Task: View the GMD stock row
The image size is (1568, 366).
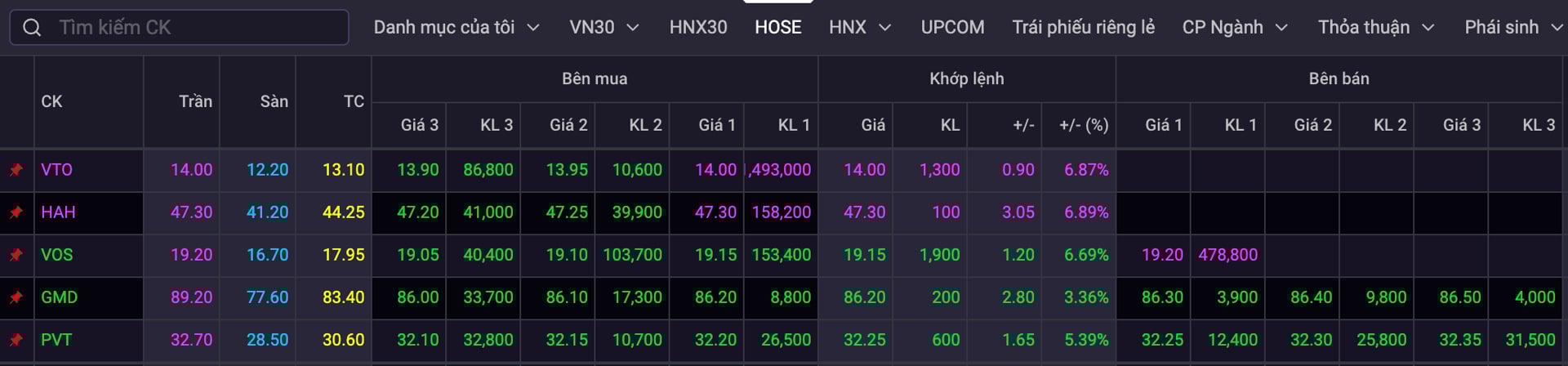Action: point(59,297)
